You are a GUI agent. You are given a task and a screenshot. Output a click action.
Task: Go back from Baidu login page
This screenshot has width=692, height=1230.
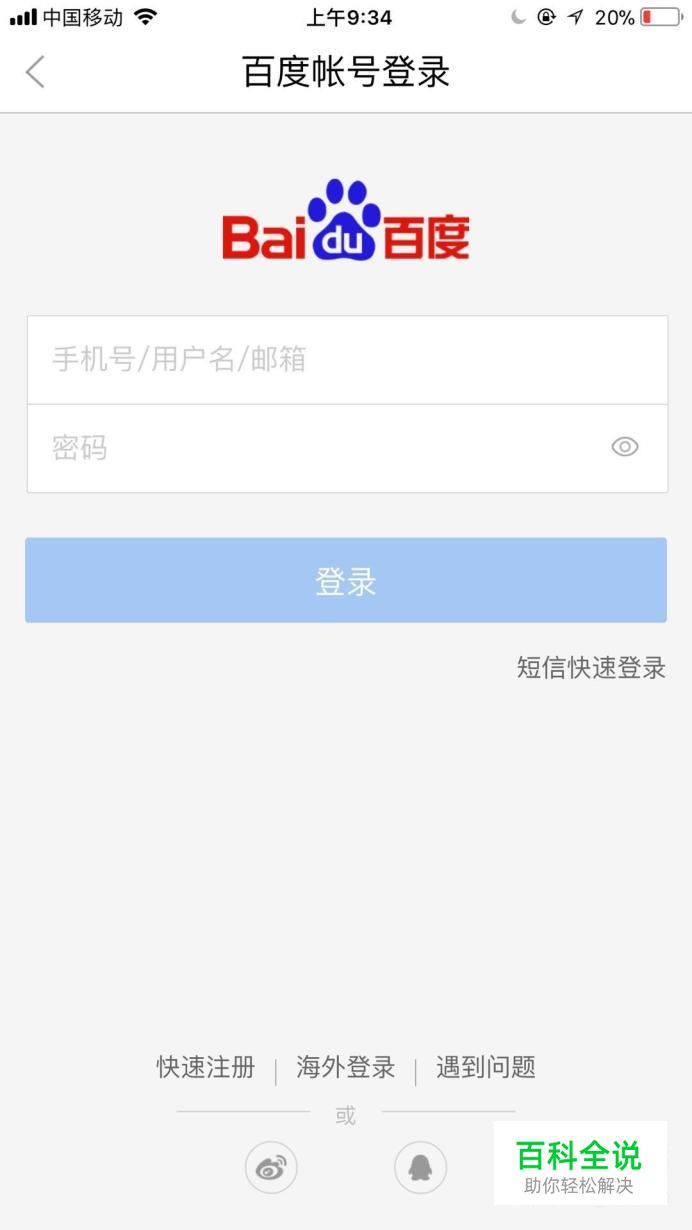[35, 72]
